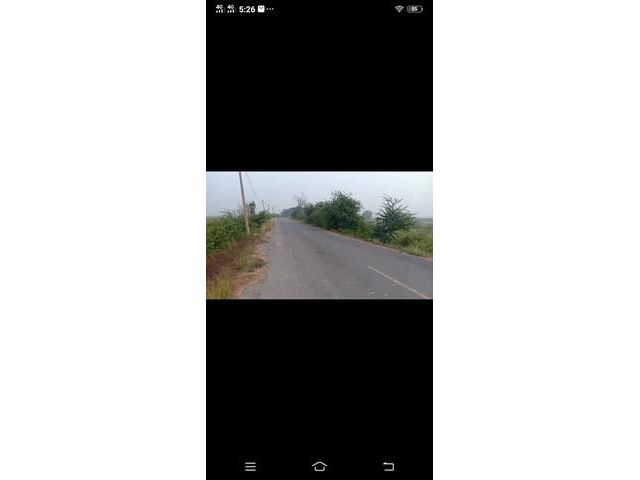
Task: Tap the road photo to show controls
Action: (319, 235)
